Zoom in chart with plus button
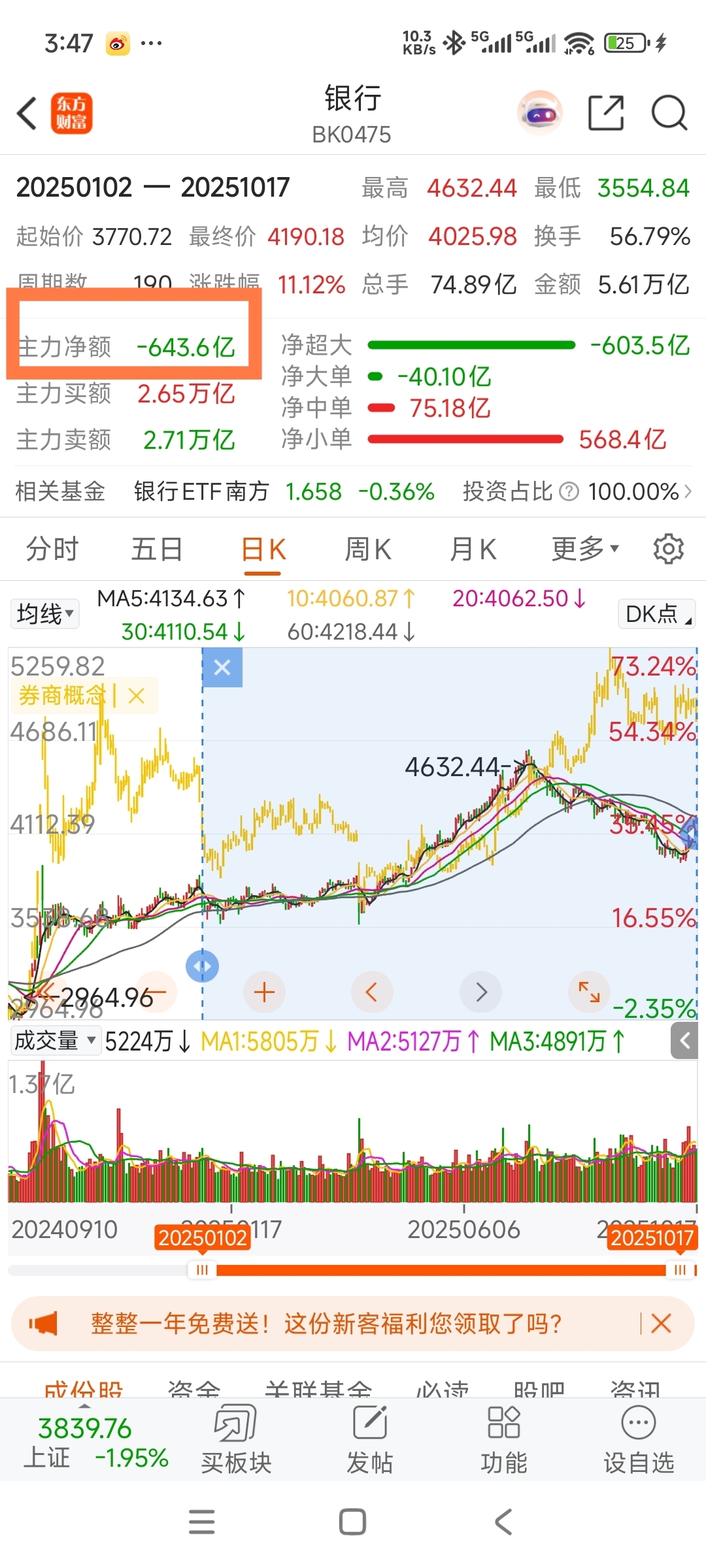 pyautogui.click(x=264, y=992)
